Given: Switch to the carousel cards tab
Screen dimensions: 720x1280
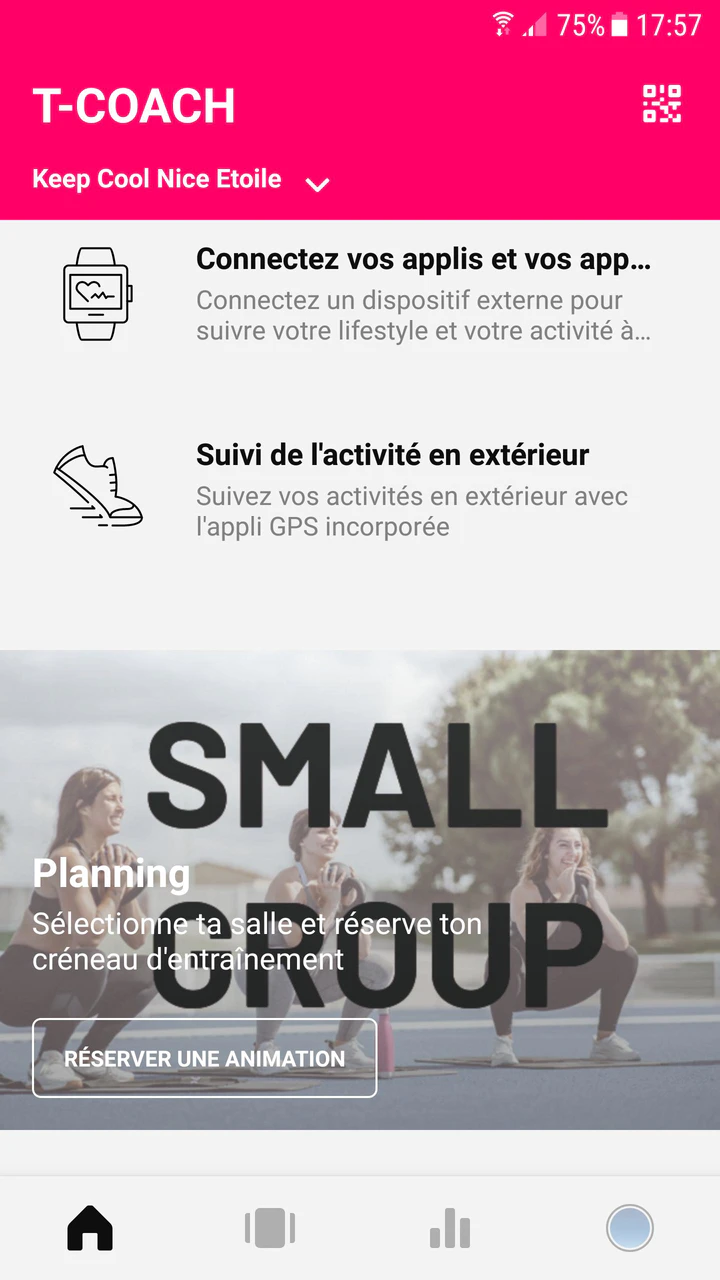Looking at the screenshot, I should point(270,1228).
